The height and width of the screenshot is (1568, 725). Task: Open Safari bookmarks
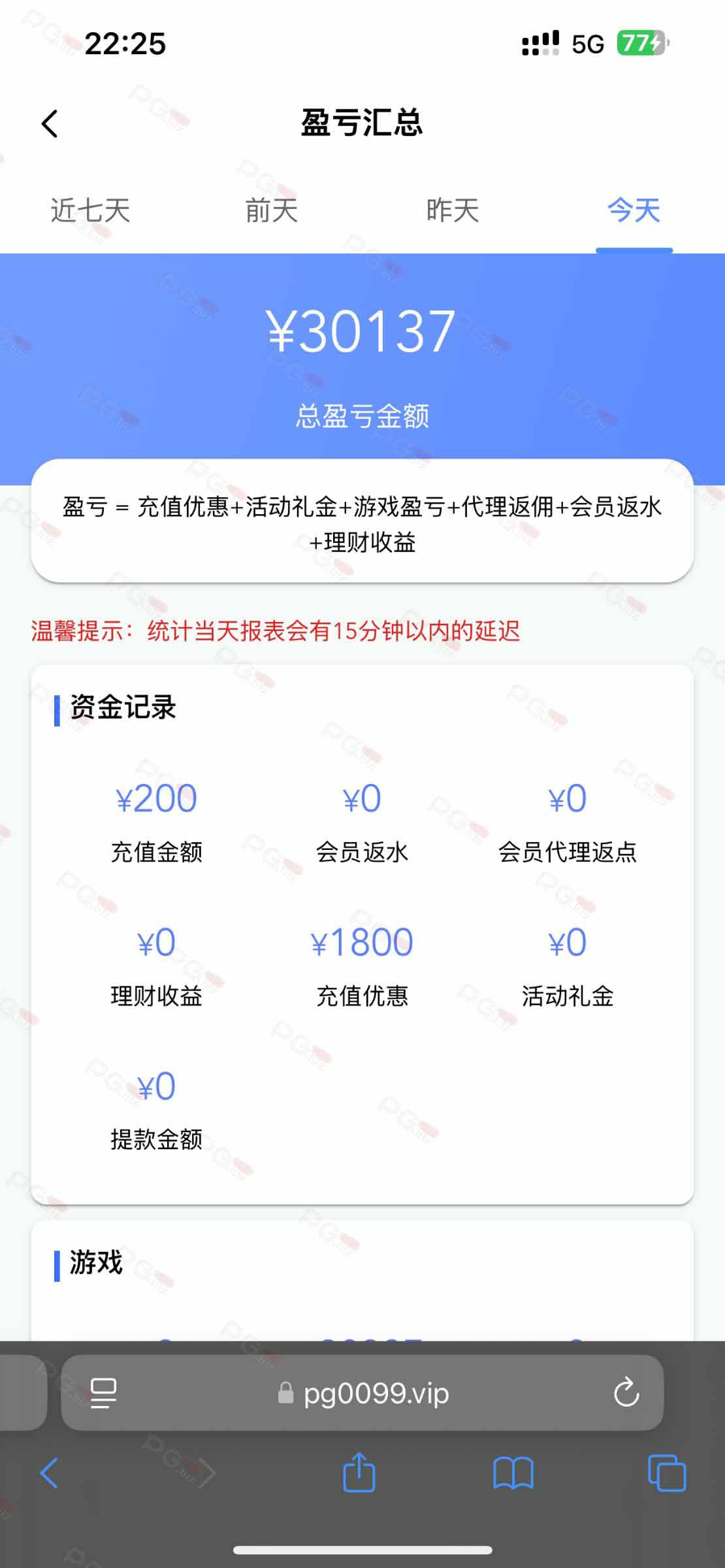pos(513,1473)
